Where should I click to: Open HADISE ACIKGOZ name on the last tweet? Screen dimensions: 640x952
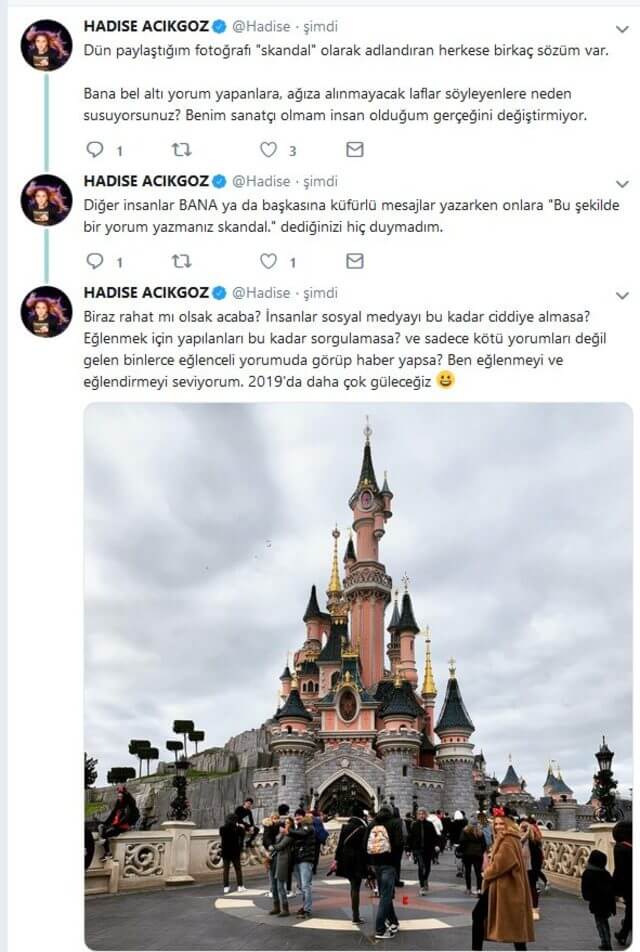click(x=146, y=293)
